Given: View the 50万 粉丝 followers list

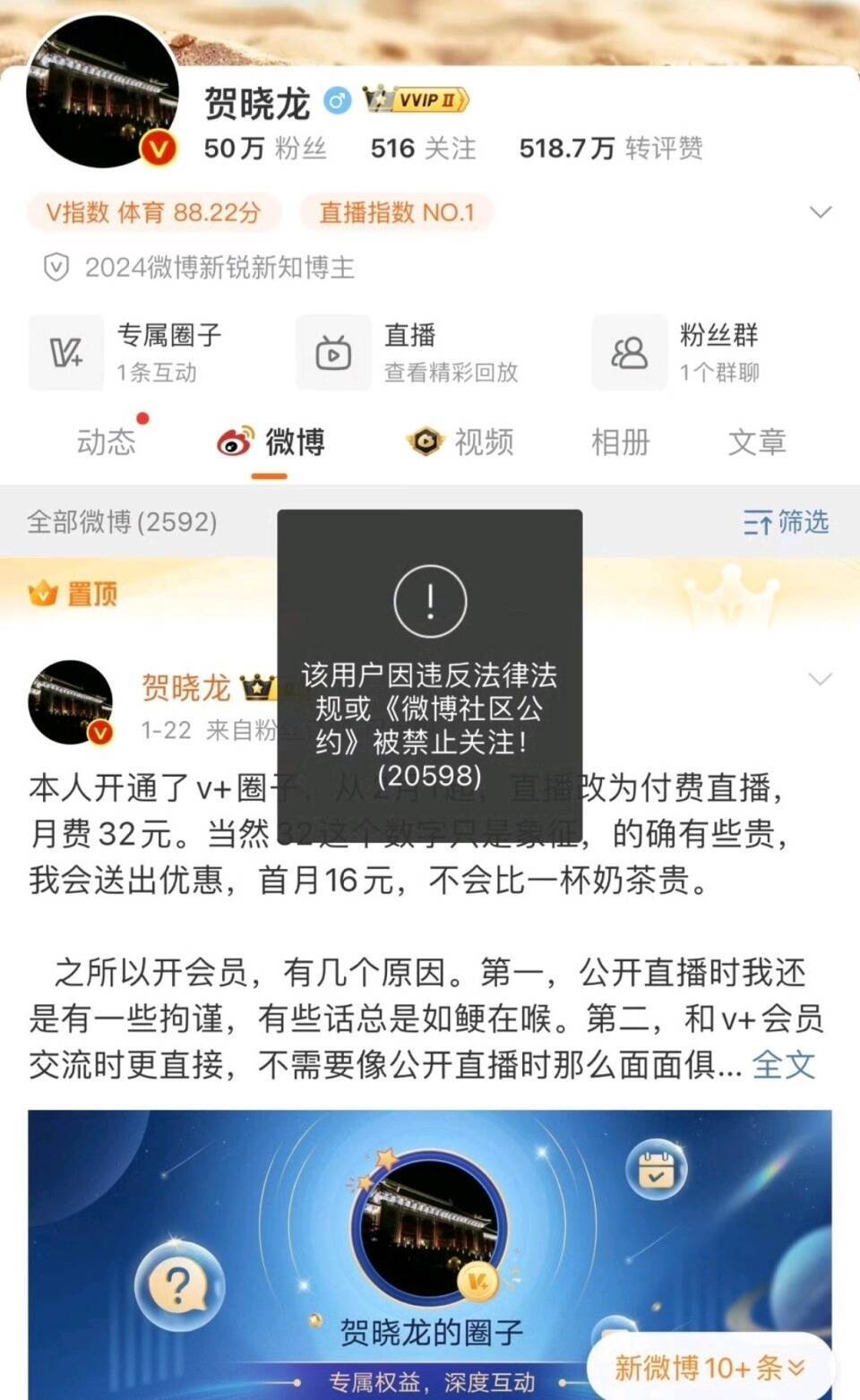Looking at the screenshot, I should point(265,148).
